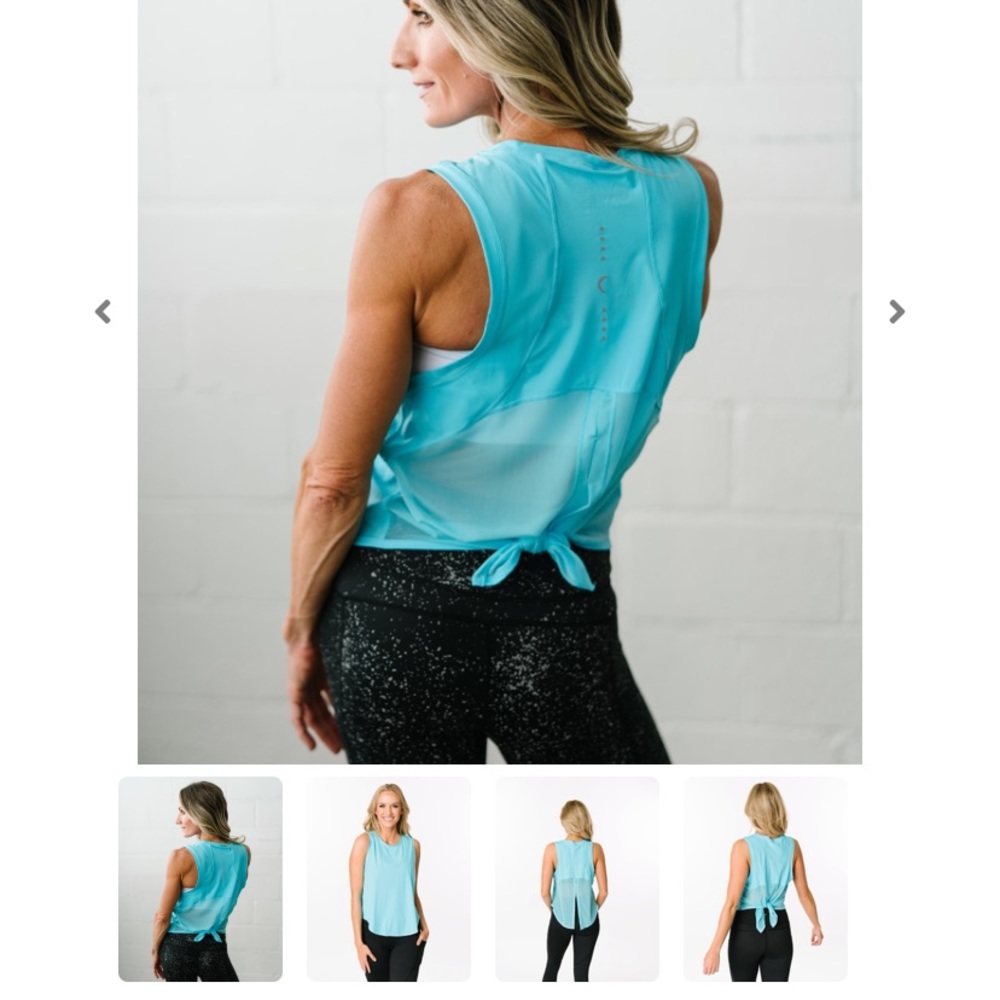
Task: View the tied-back close-up thumbnail
Action: pos(765,879)
